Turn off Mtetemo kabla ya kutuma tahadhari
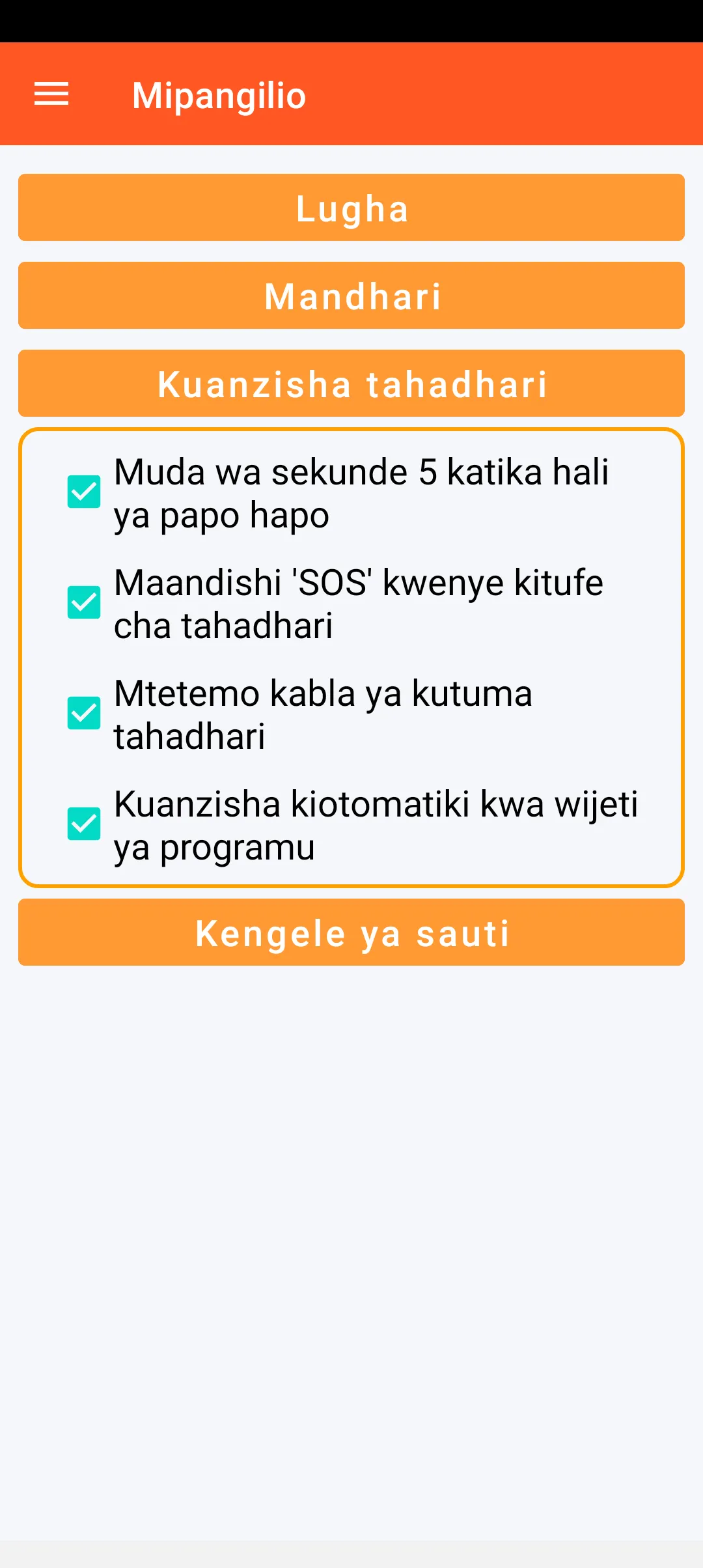This screenshot has width=703, height=1568. coord(84,713)
